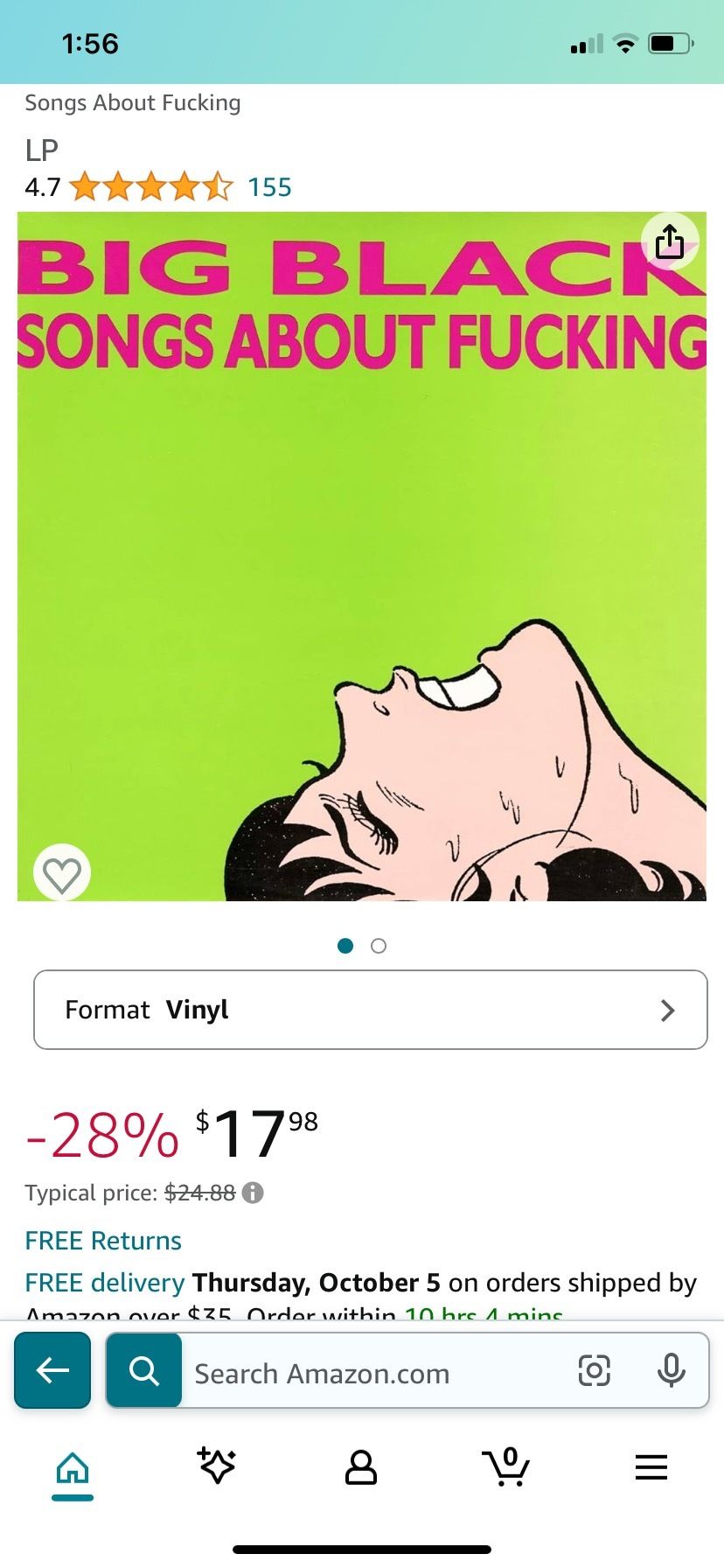The height and width of the screenshot is (1568, 724).
Task: Go back with the arrow button
Action: (x=52, y=1370)
